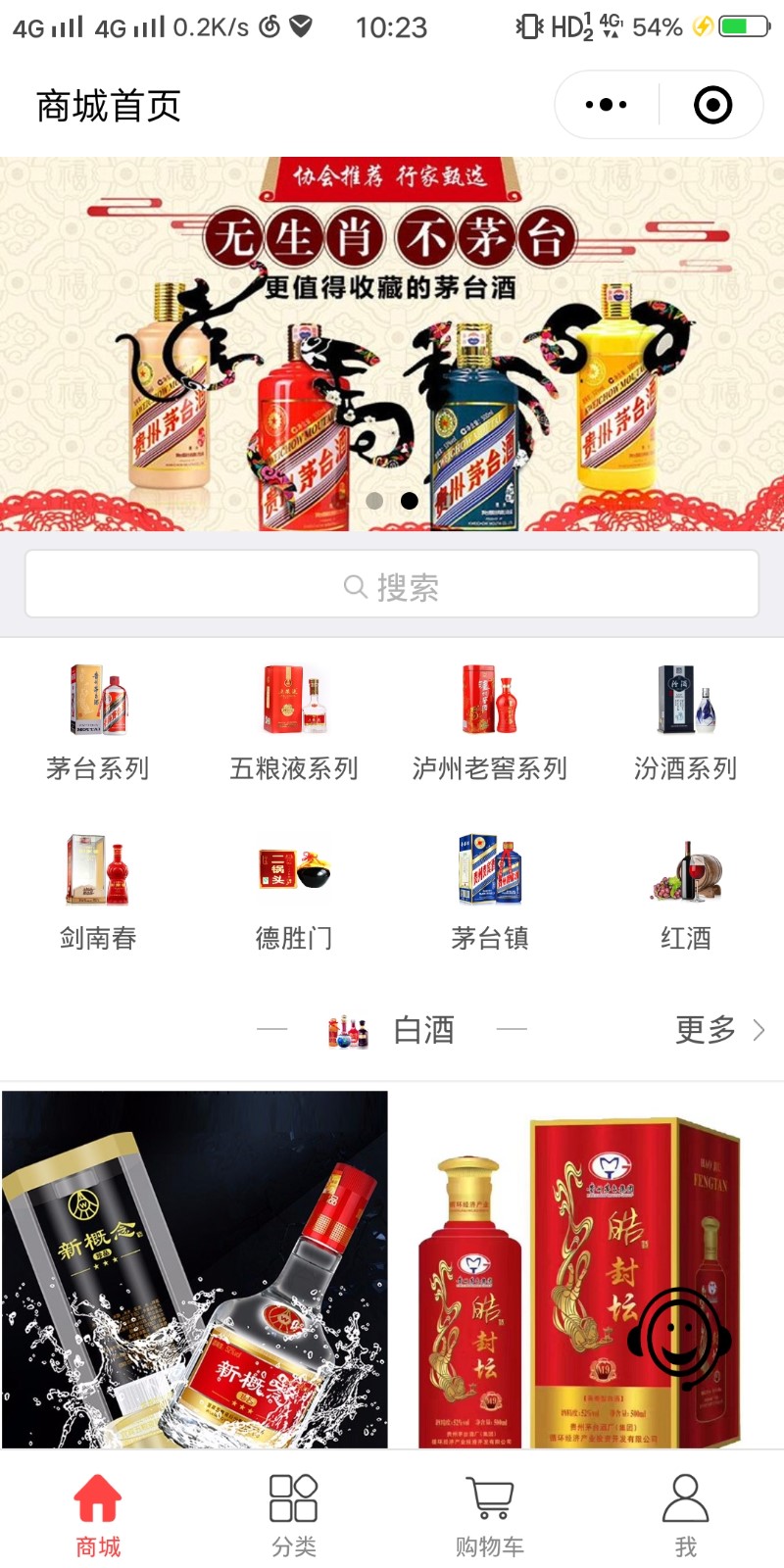Select the 泸州老窖系列 category

click(x=490, y=722)
